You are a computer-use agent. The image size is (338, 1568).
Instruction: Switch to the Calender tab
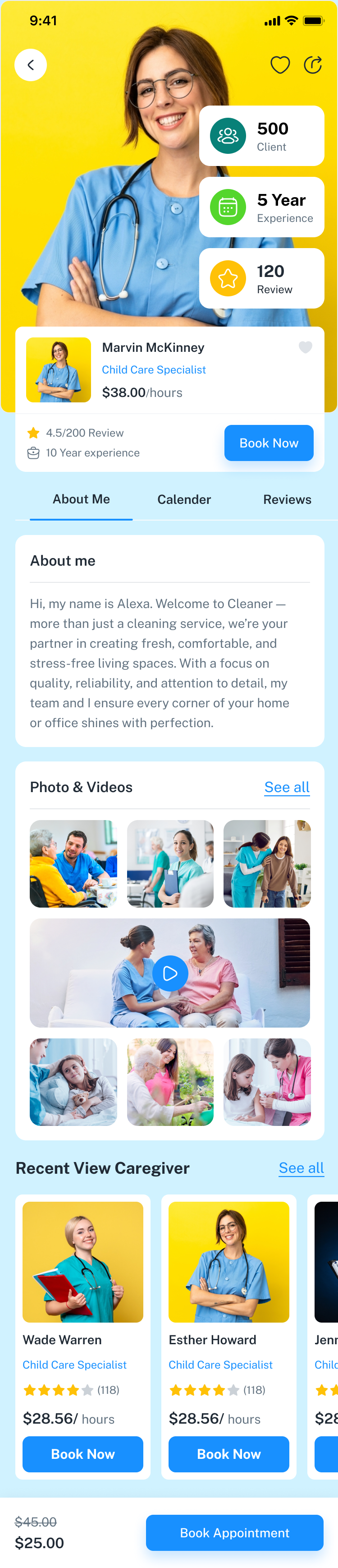pyautogui.click(x=183, y=499)
